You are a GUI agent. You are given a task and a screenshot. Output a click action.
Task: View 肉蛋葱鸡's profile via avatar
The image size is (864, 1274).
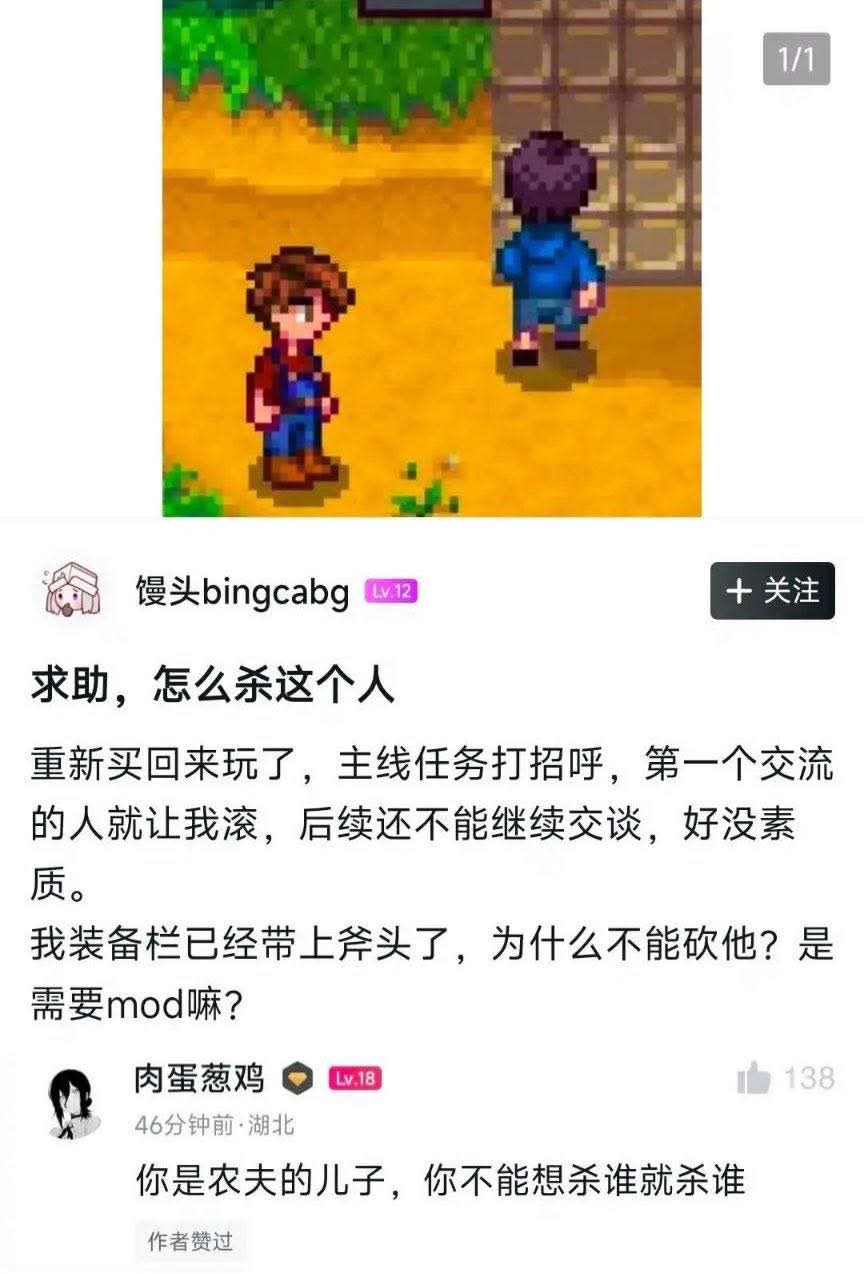click(73, 1099)
